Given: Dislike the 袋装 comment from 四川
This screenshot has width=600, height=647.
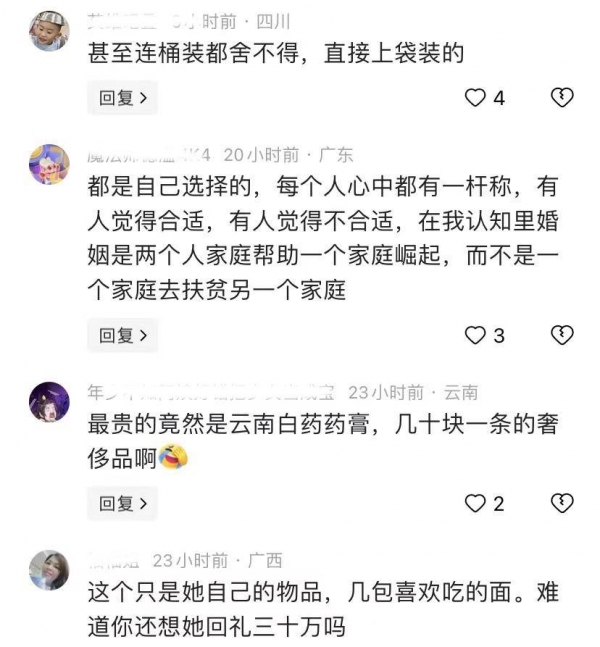Looking at the screenshot, I should pos(562,98).
